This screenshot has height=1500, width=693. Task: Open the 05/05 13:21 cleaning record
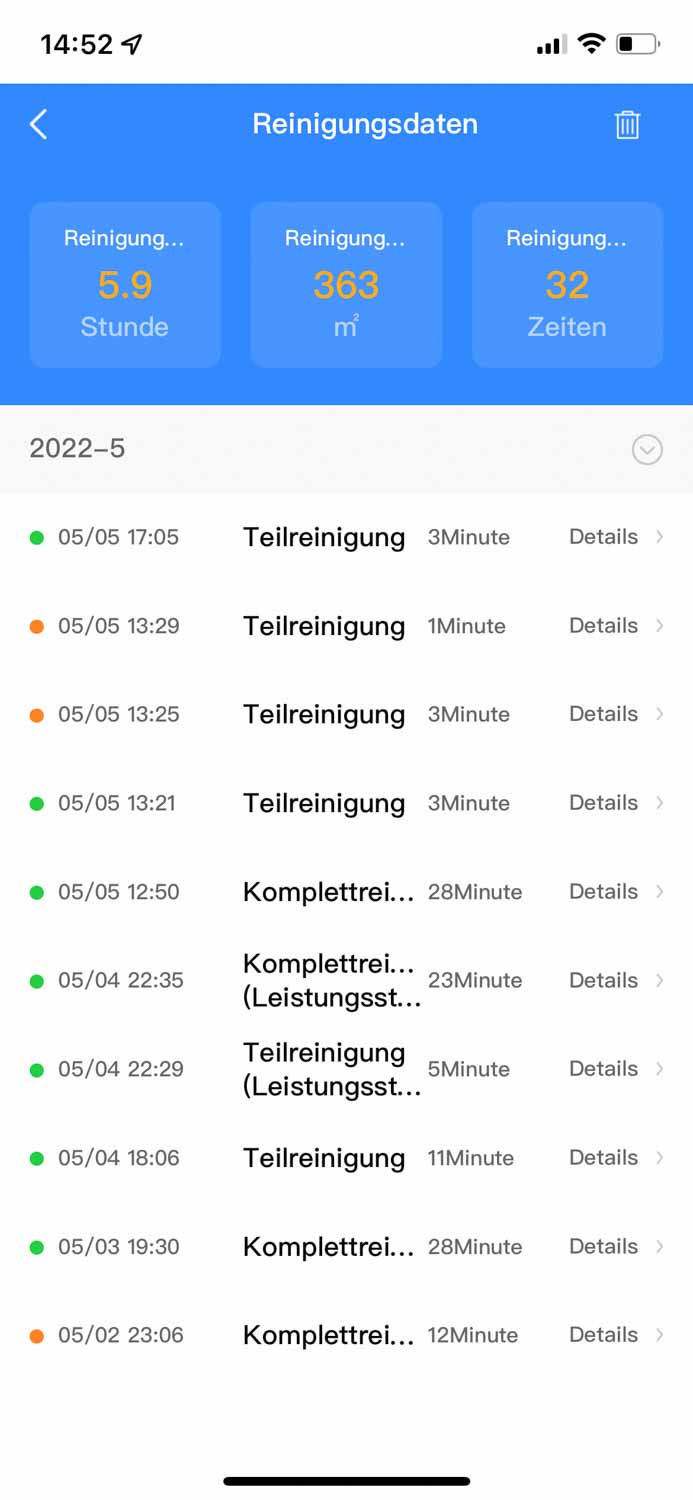click(x=614, y=803)
